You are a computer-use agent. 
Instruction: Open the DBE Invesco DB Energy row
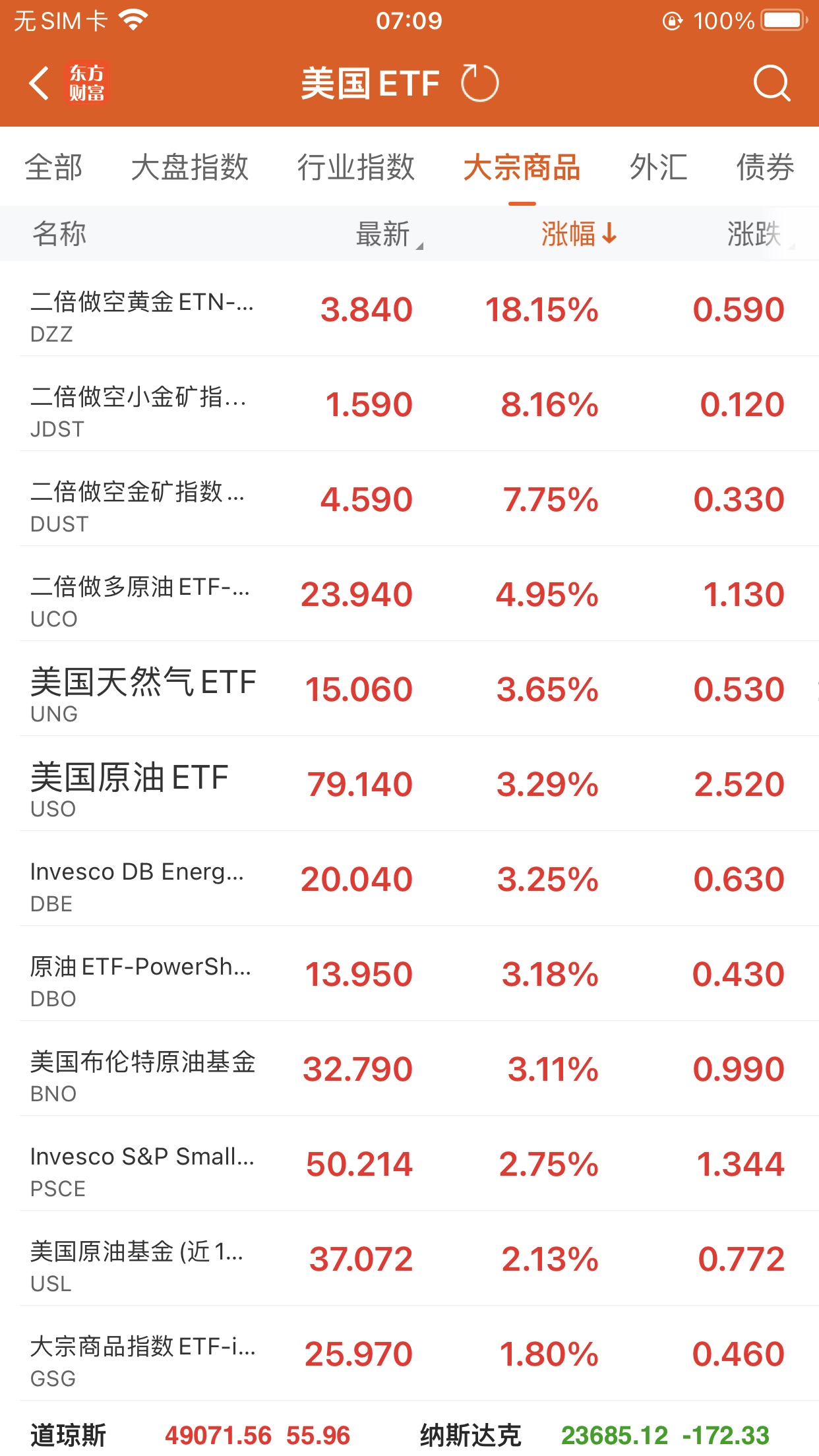(x=409, y=880)
